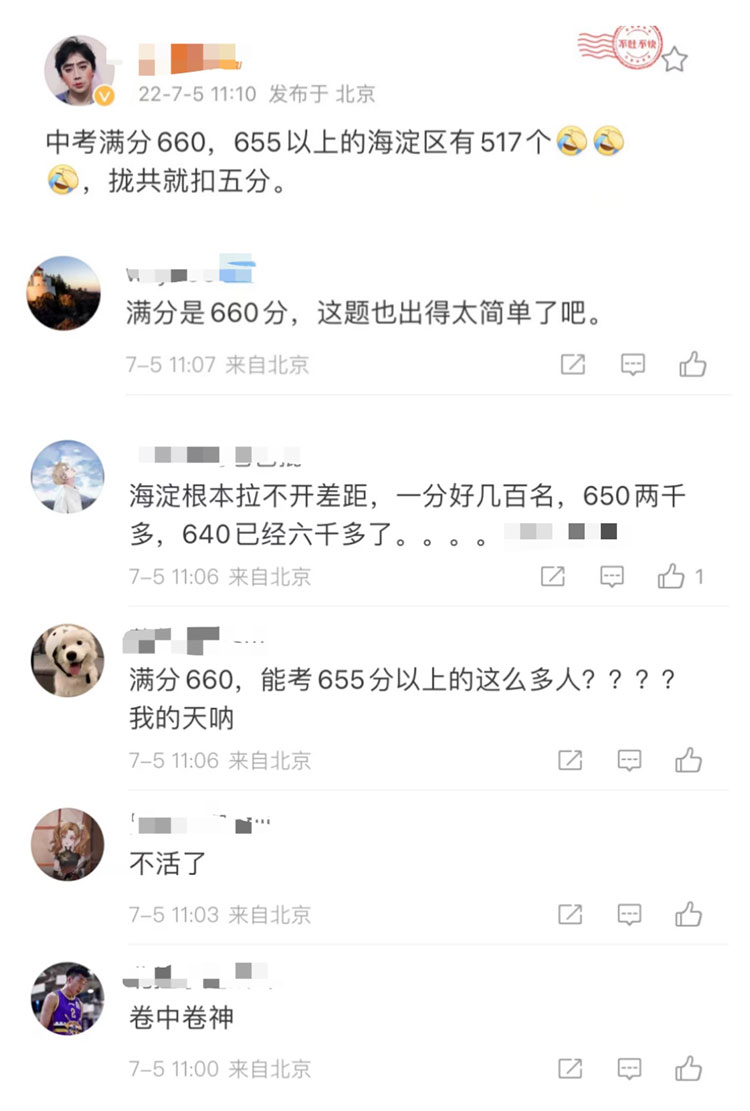Forward the comment ending "我的天呐"

pos(570,761)
